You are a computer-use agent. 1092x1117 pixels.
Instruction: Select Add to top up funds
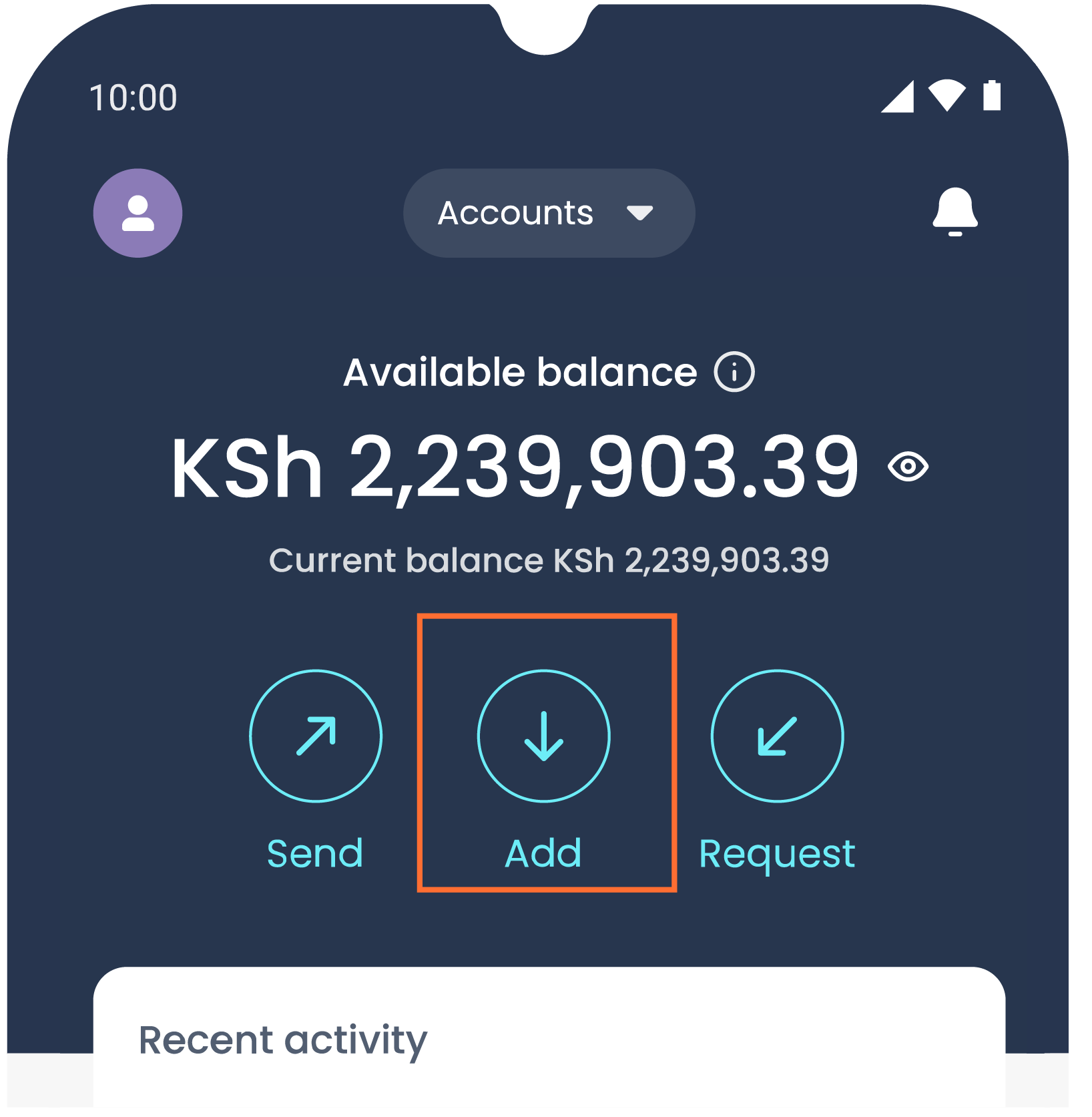click(544, 736)
